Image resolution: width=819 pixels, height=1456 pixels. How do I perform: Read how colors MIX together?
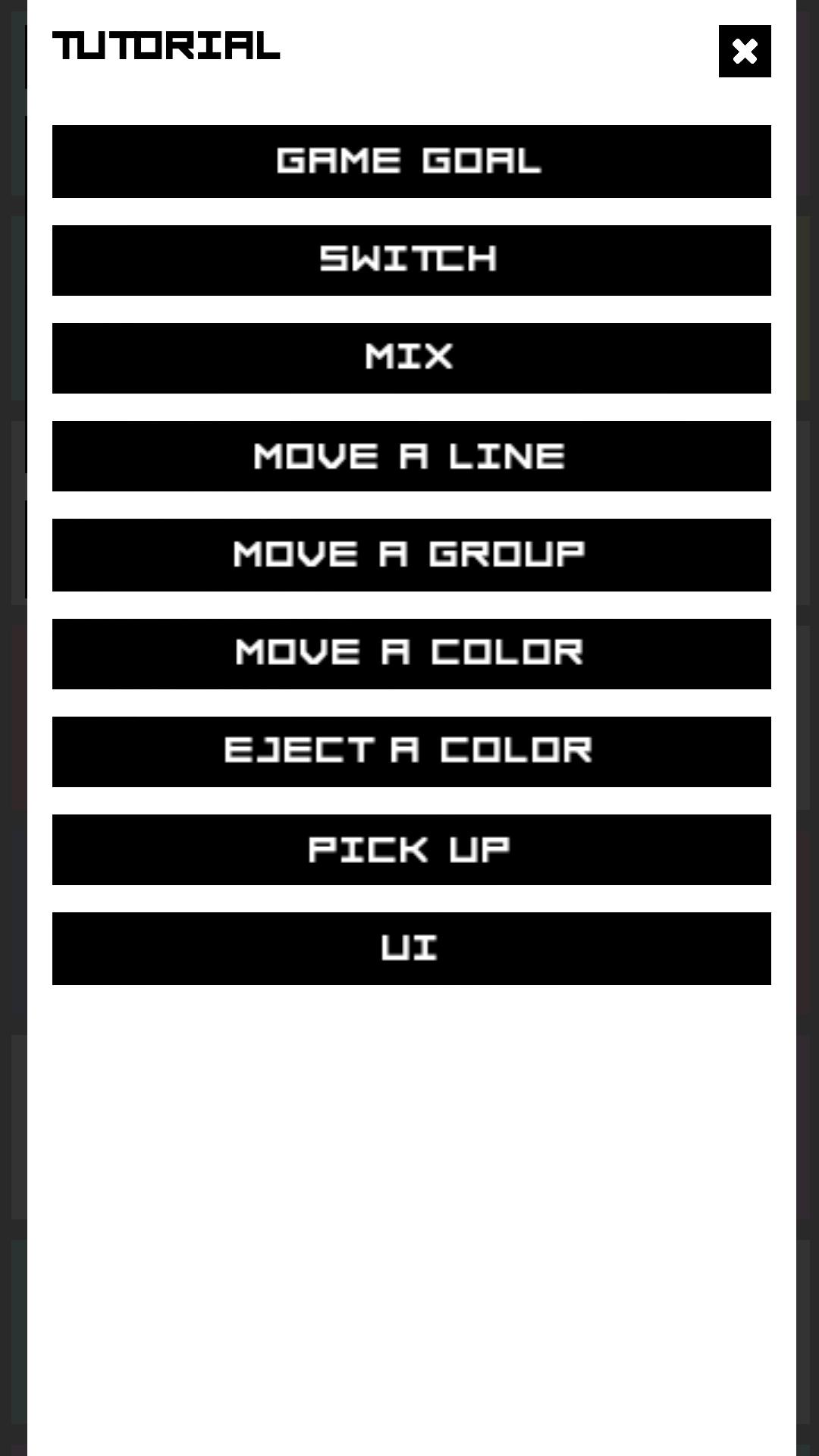(409, 358)
